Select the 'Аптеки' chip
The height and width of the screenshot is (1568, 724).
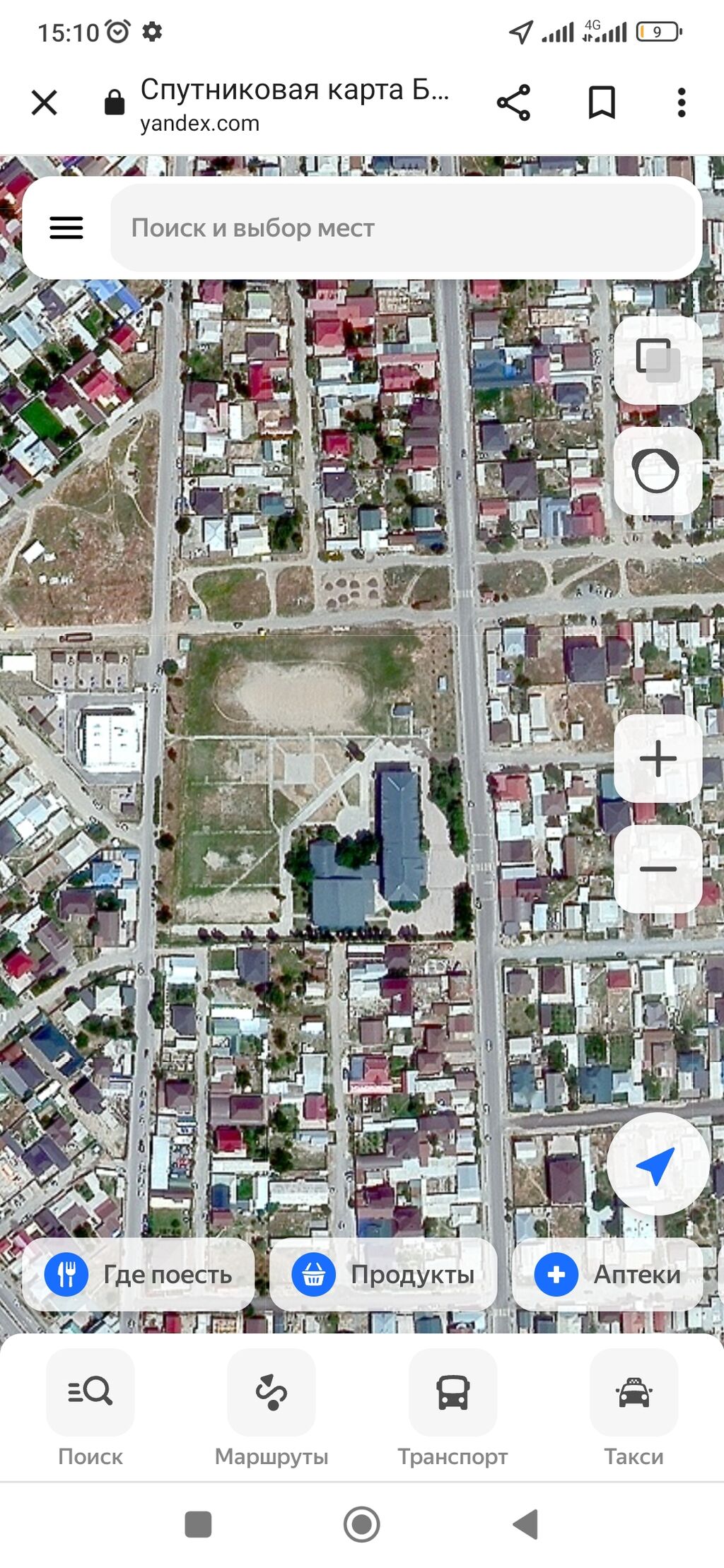608,1274
